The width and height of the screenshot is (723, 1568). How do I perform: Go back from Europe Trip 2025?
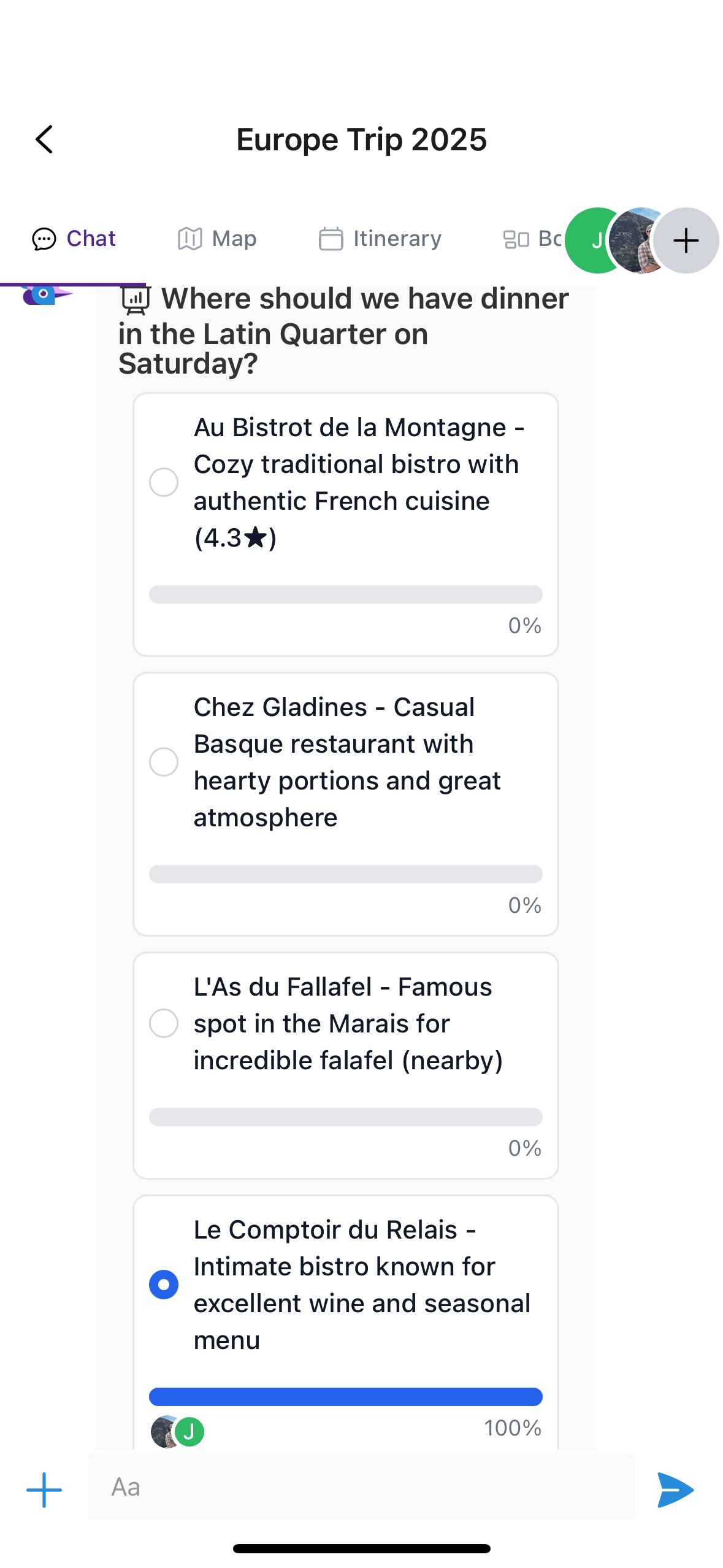tap(44, 139)
